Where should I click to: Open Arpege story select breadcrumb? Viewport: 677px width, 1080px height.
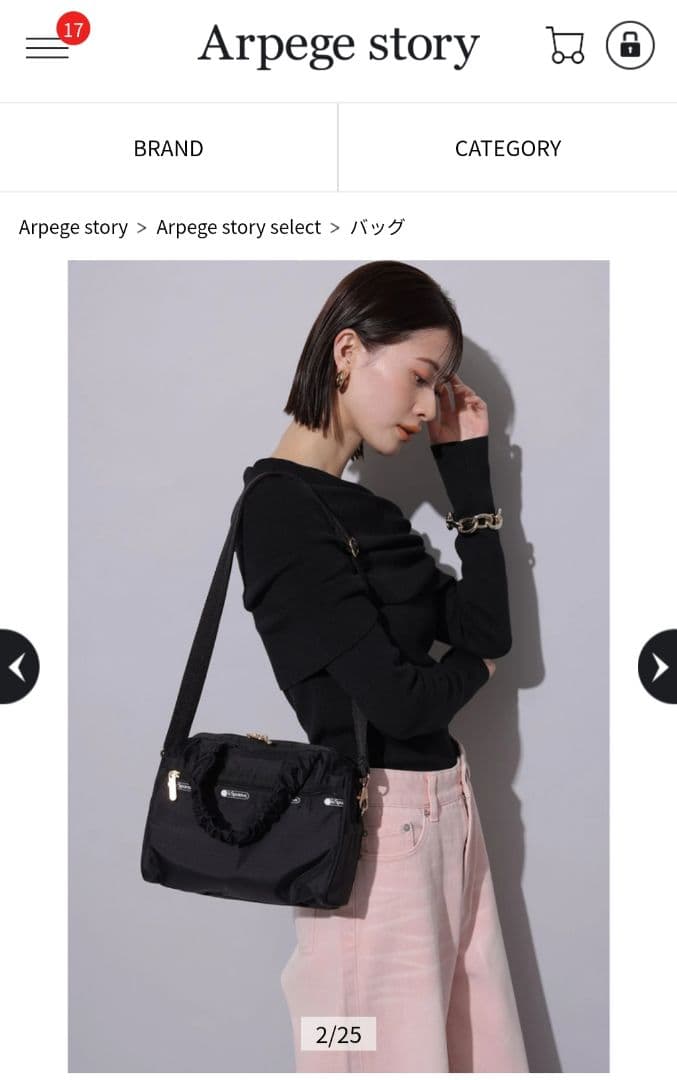point(238,227)
